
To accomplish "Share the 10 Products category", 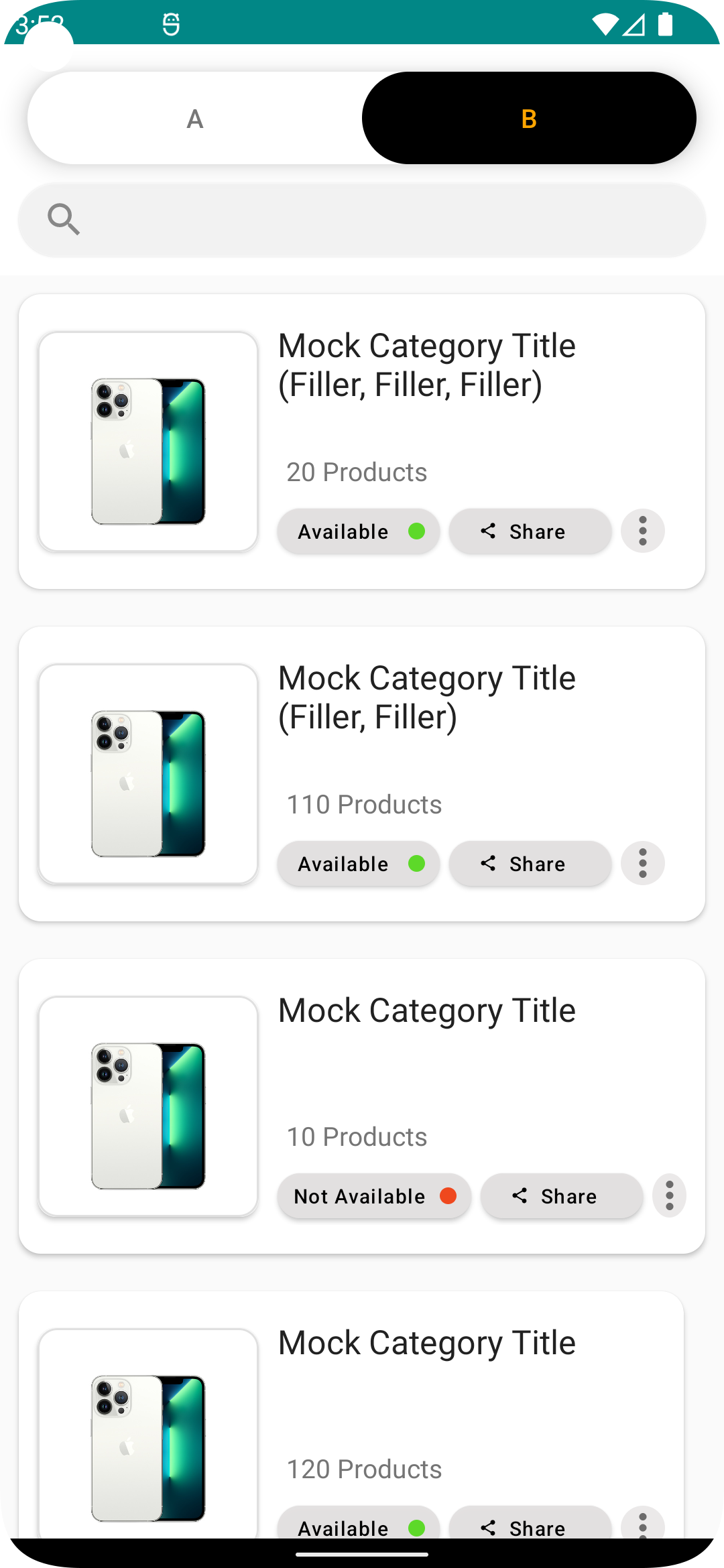I will [x=561, y=1196].
